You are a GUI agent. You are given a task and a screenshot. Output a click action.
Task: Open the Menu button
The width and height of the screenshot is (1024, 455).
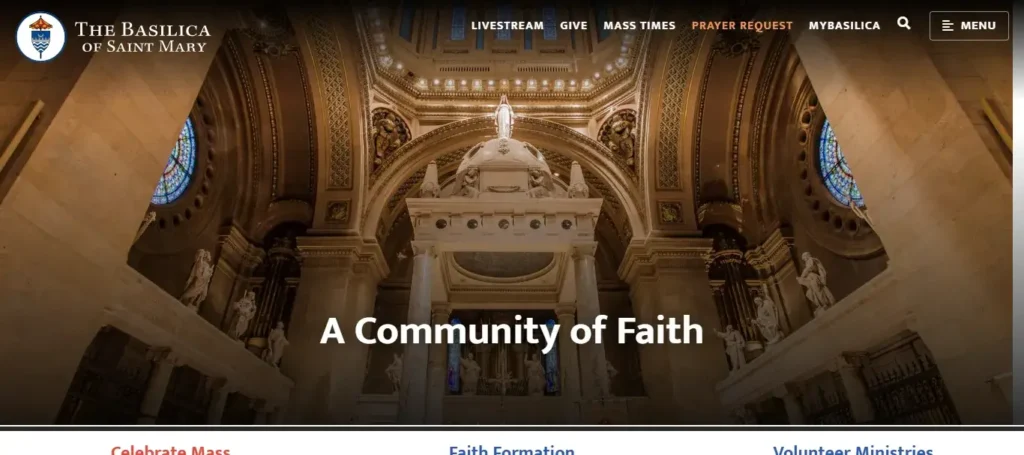968,26
